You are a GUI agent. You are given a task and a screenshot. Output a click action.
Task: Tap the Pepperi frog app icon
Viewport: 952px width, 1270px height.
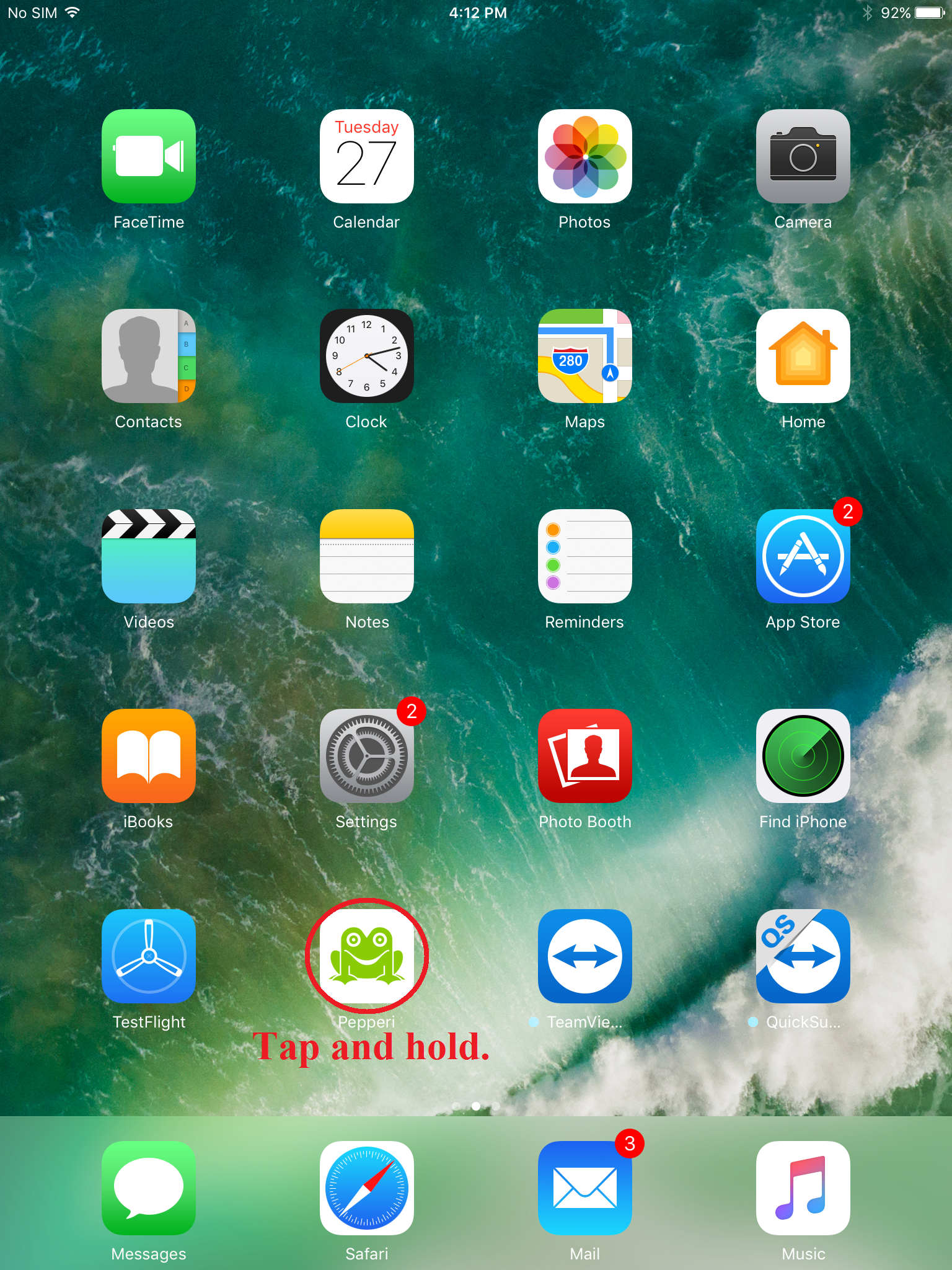click(x=366, y=956)
